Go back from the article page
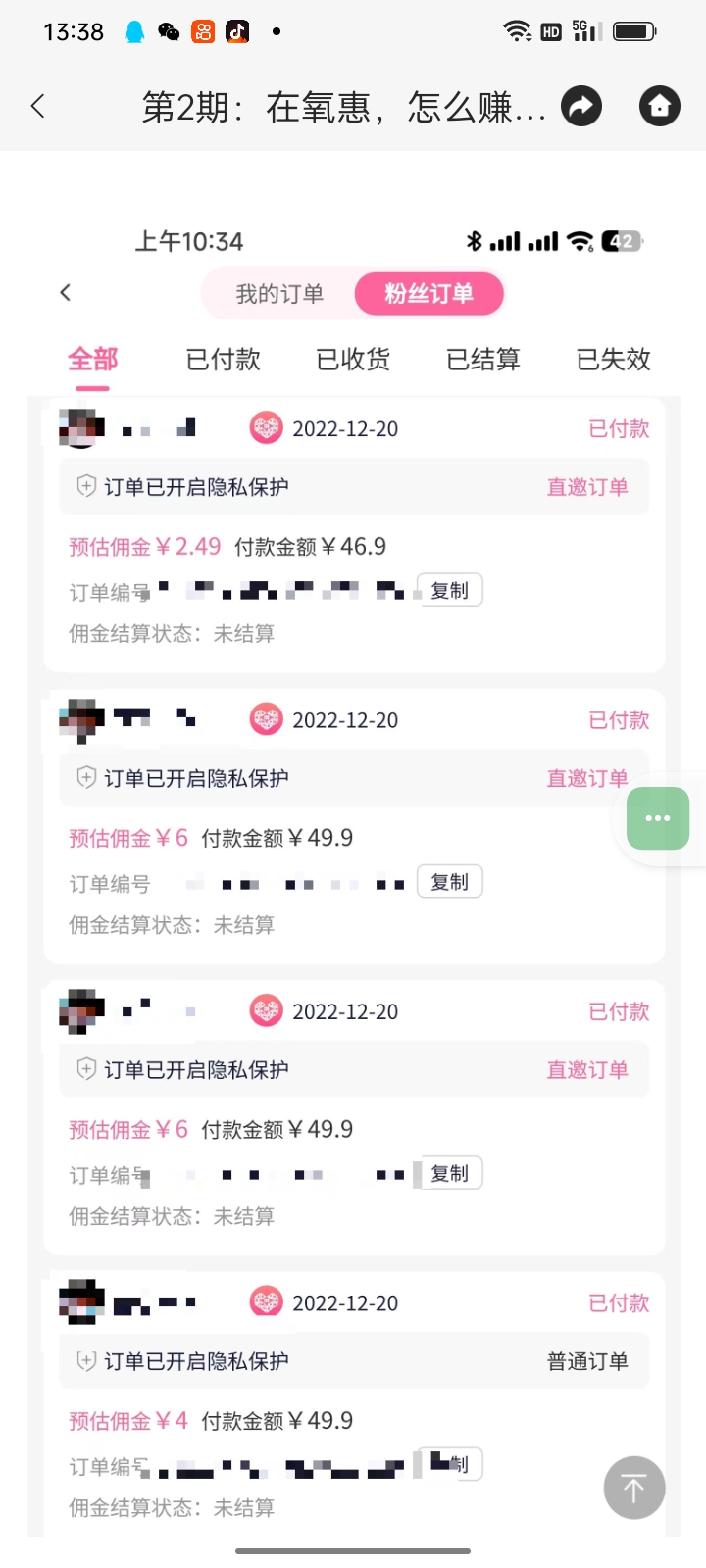706x1568 pixels. pyautogui.click(x=38, y=106)
